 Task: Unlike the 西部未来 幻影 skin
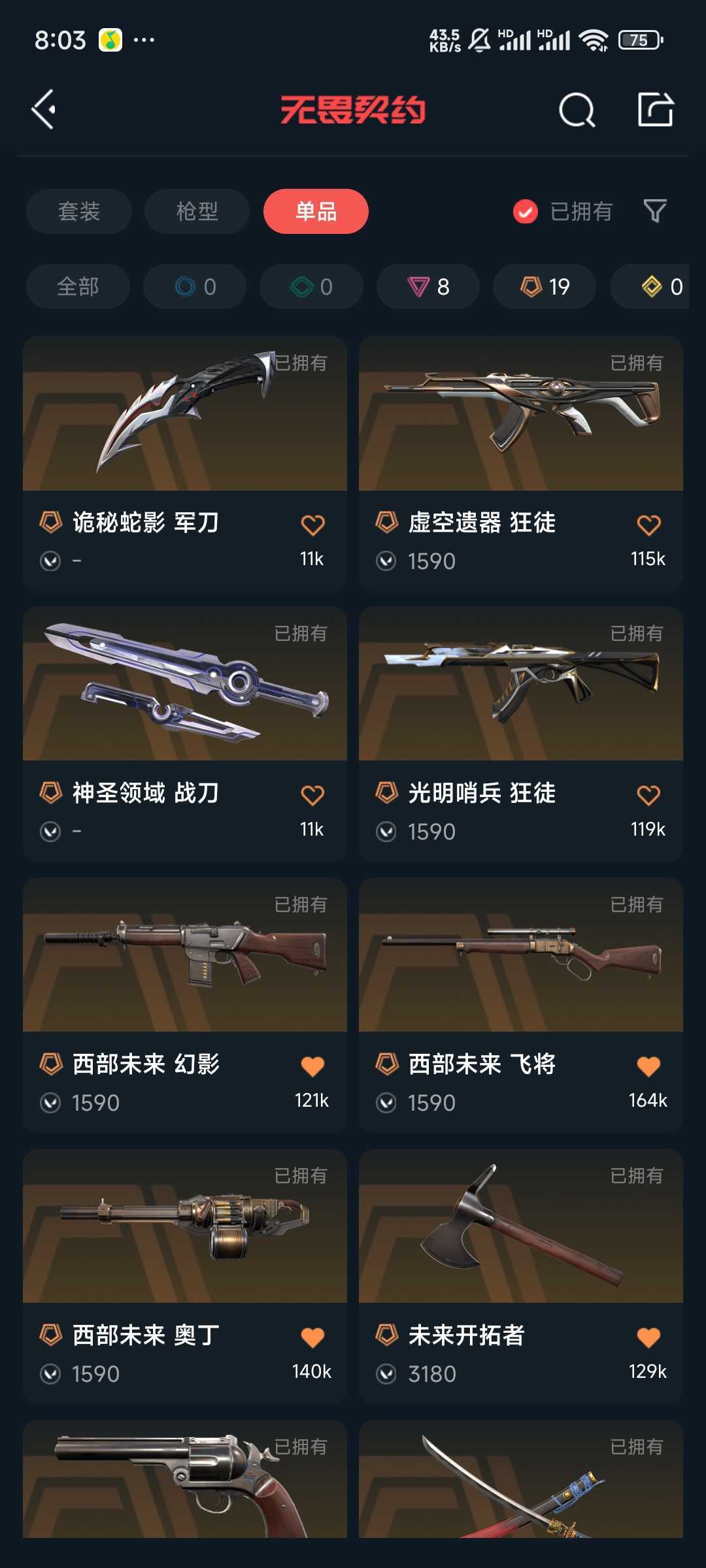coord(312,1066)
